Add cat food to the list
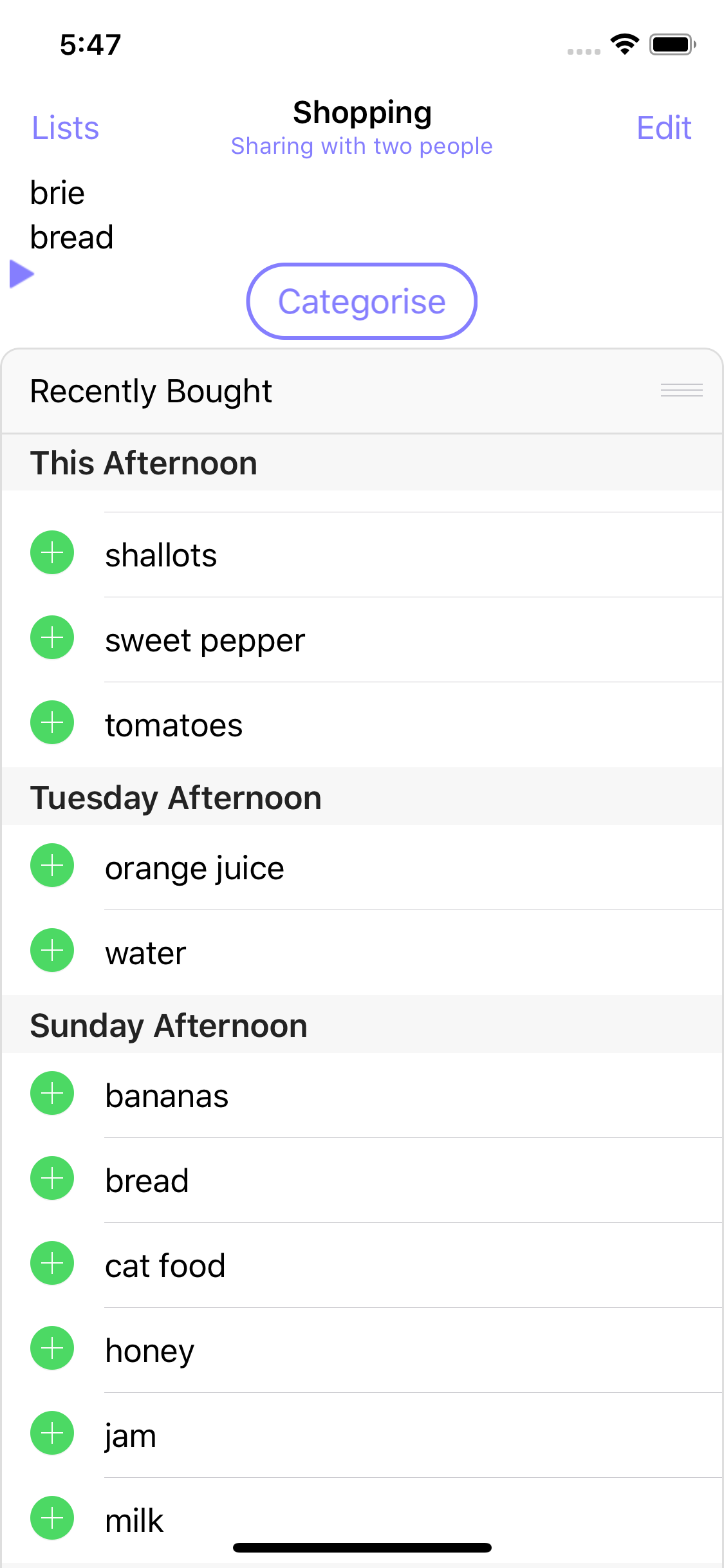Viewport: 724px width, 1568px height. click(x=52, y=1264)
